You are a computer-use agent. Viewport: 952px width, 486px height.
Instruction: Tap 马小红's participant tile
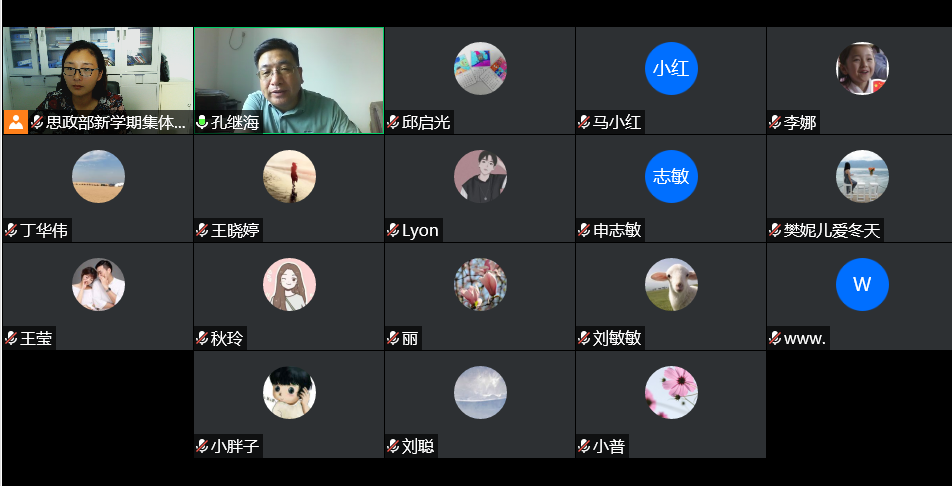[671, 80]
